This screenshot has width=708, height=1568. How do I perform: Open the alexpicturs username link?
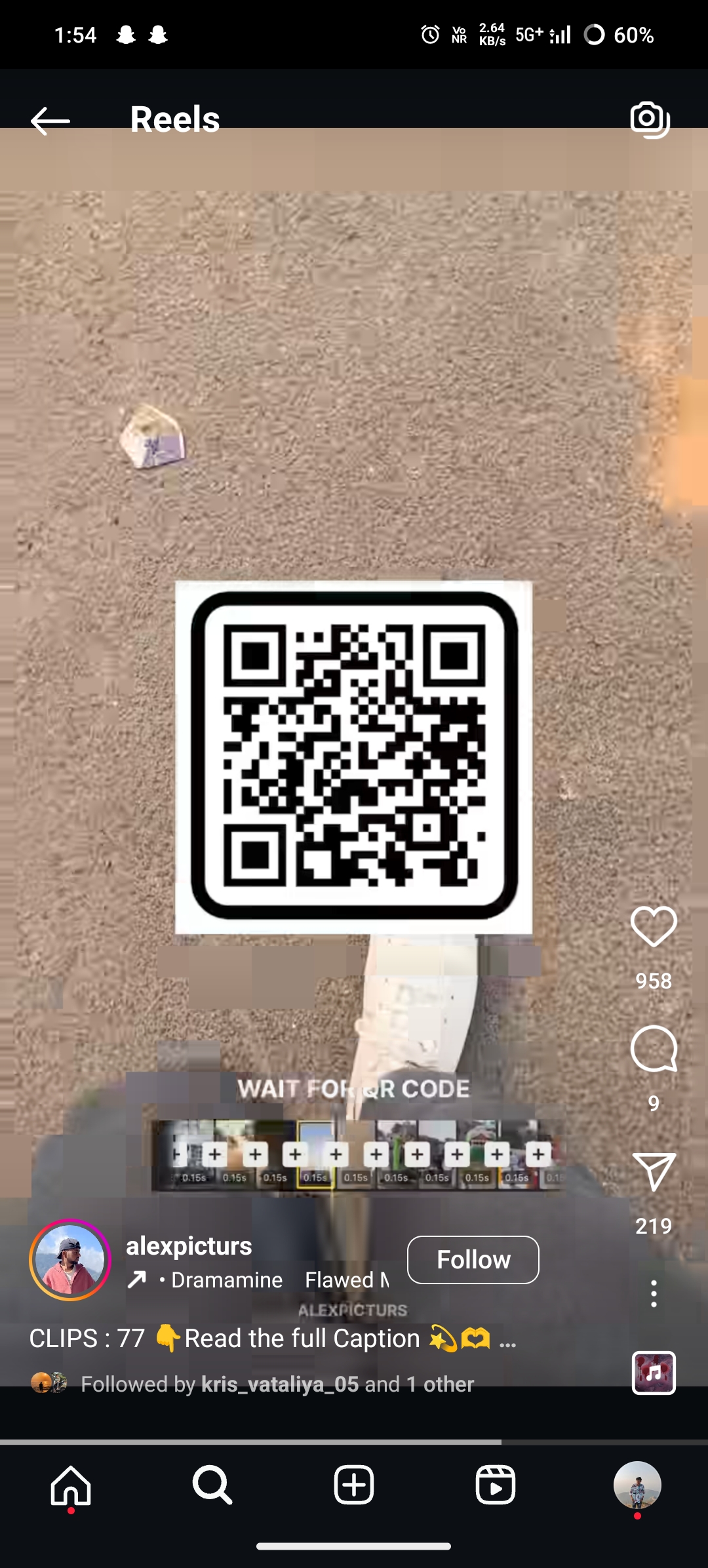[x=189, y=1245]
